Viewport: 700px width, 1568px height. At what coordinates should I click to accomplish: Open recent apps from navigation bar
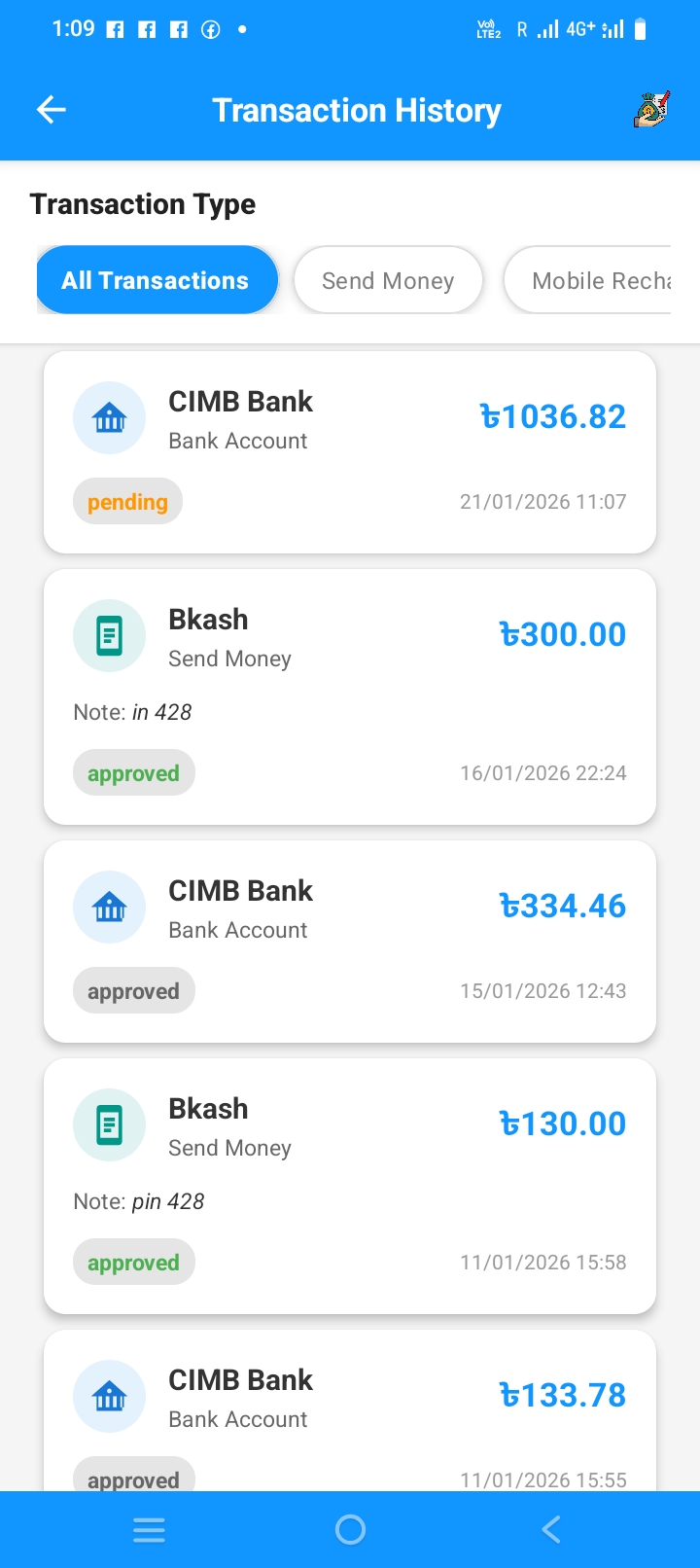click(x=149, y=1530)
